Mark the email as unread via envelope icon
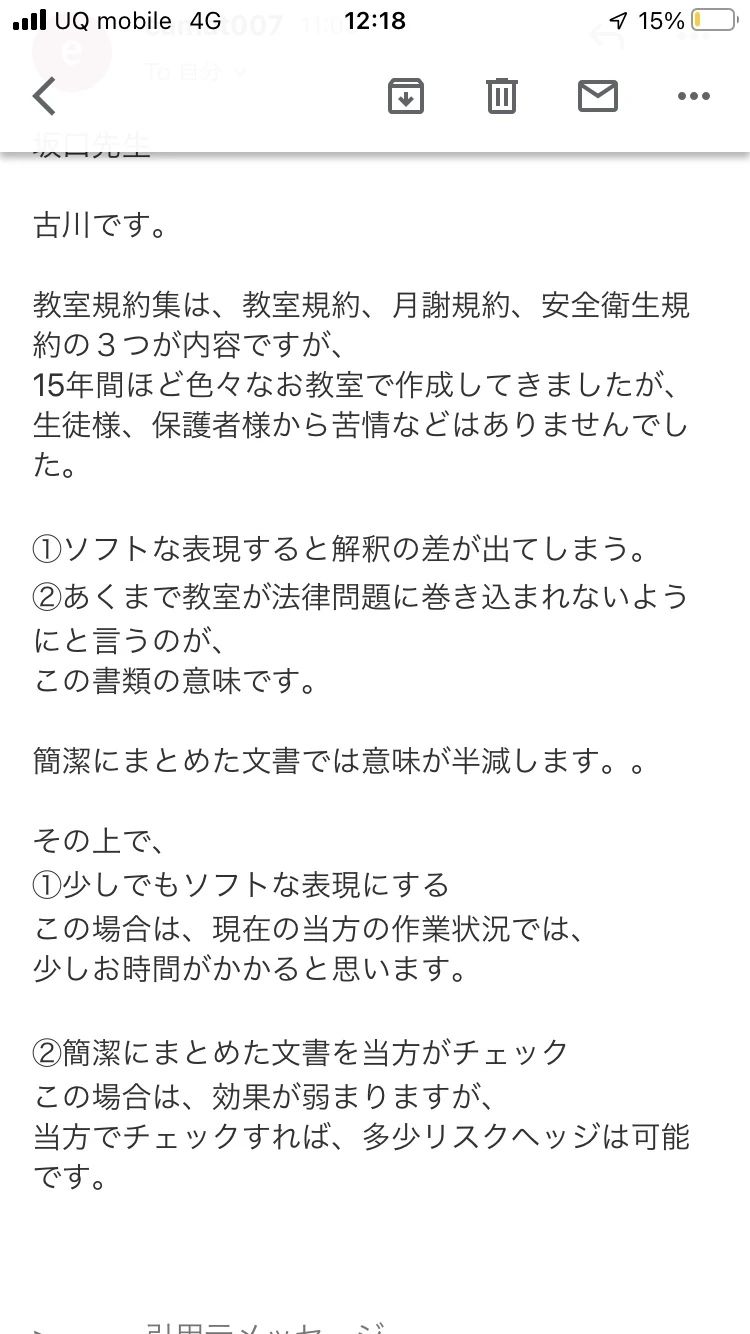This screenshot has height=1334, width=750. click(597, 96)
